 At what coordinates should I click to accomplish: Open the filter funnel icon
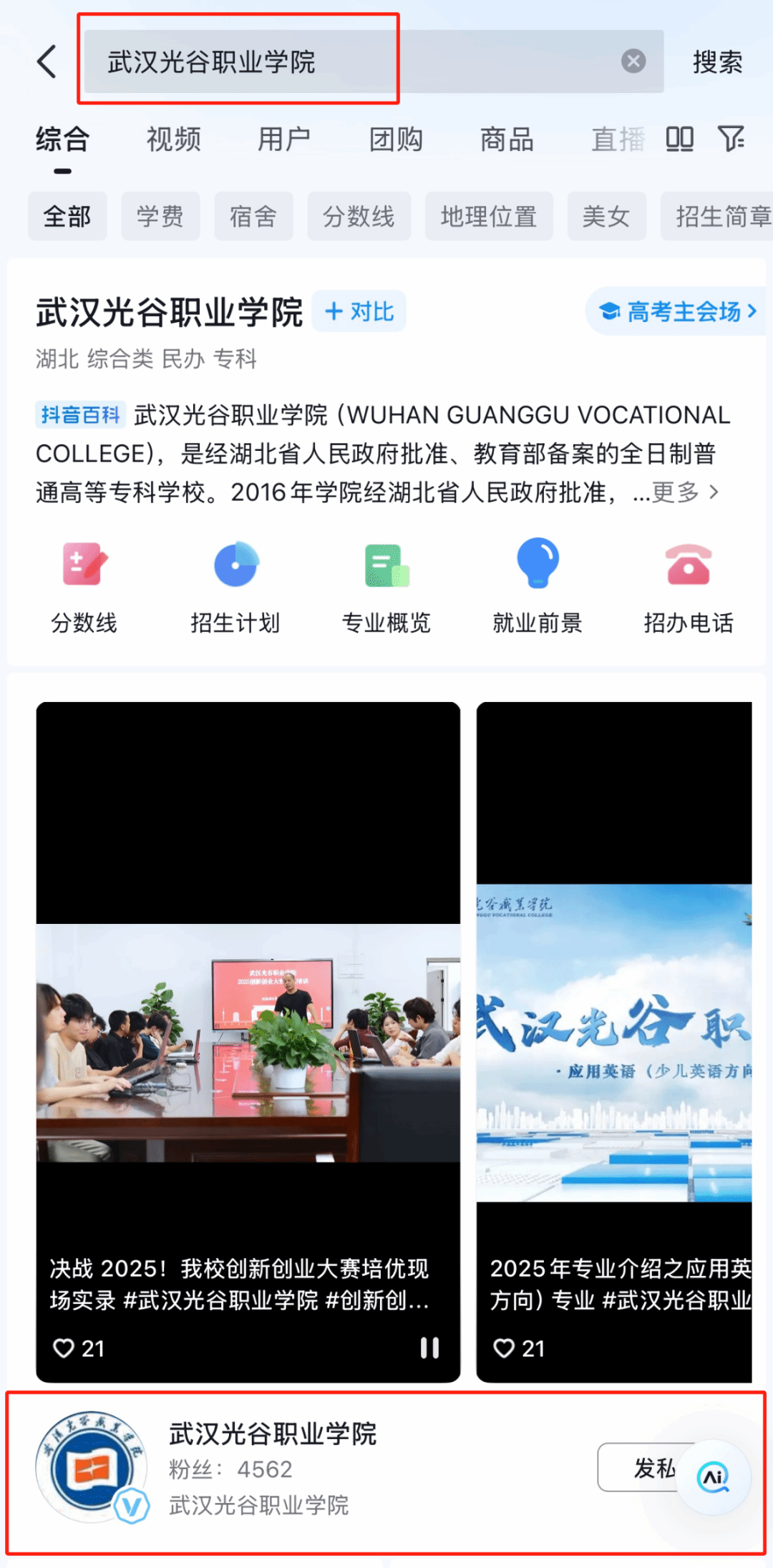pos(731,138)
